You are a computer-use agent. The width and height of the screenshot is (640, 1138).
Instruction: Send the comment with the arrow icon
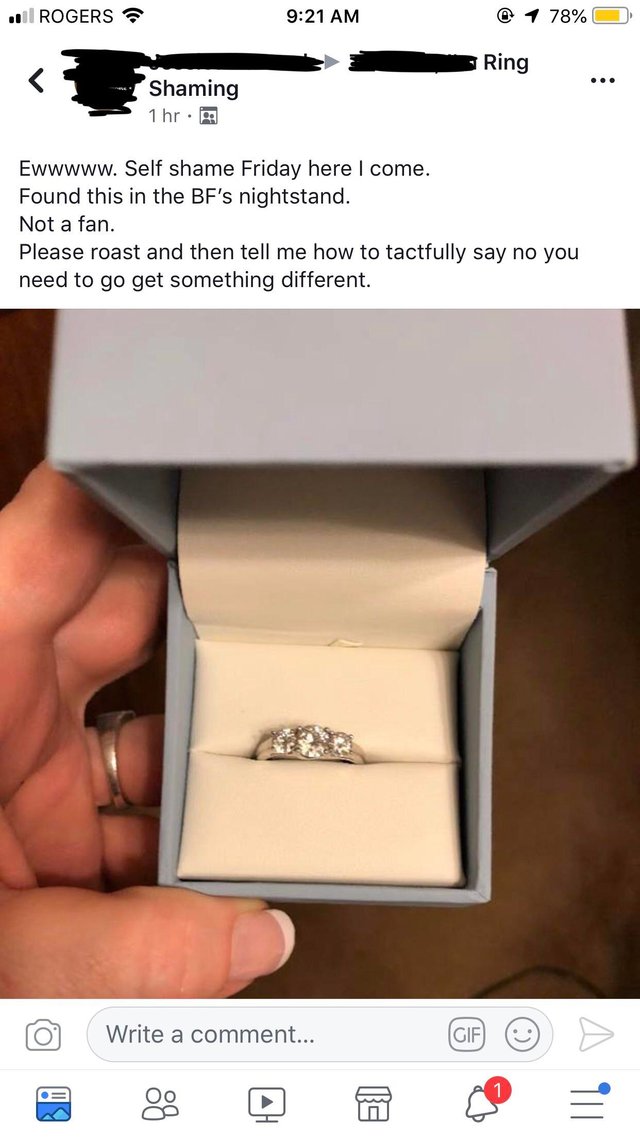click(596, 1035)
